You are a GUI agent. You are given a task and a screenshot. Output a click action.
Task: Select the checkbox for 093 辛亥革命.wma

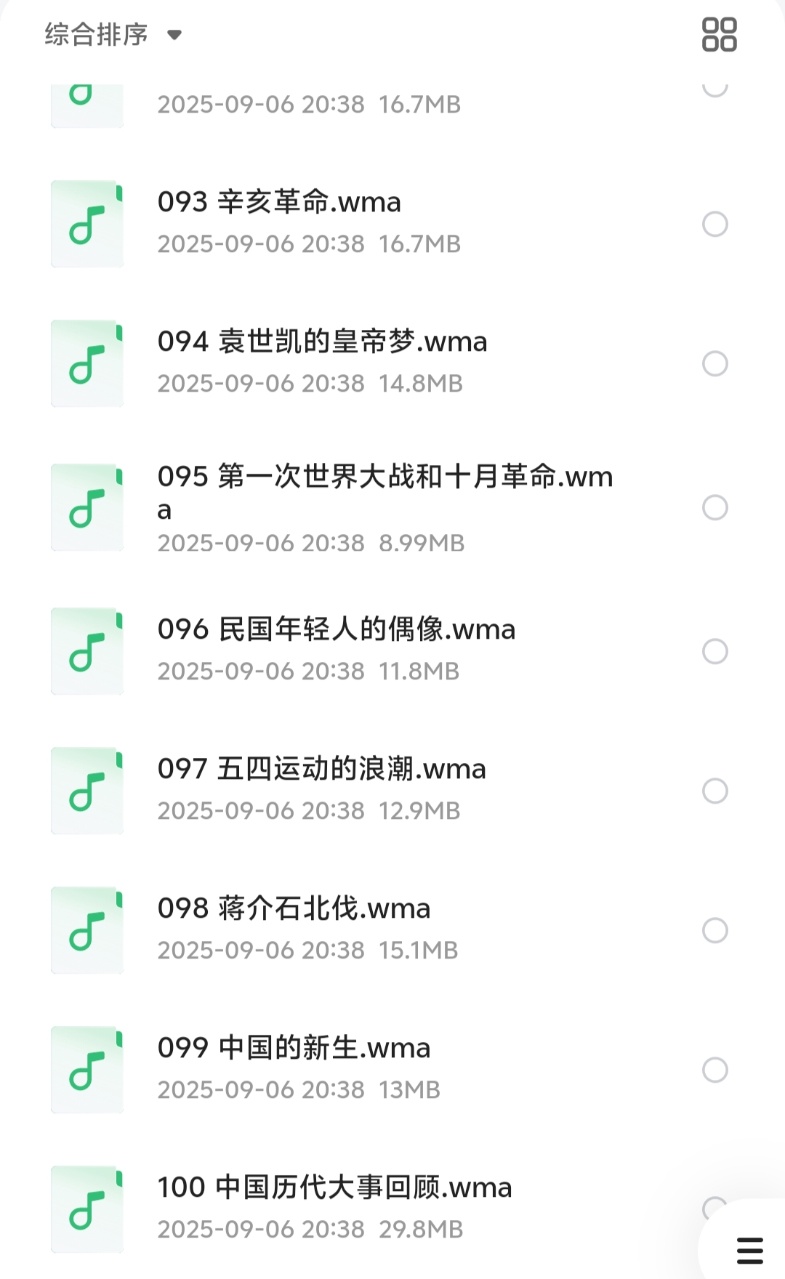coord(716,224)
